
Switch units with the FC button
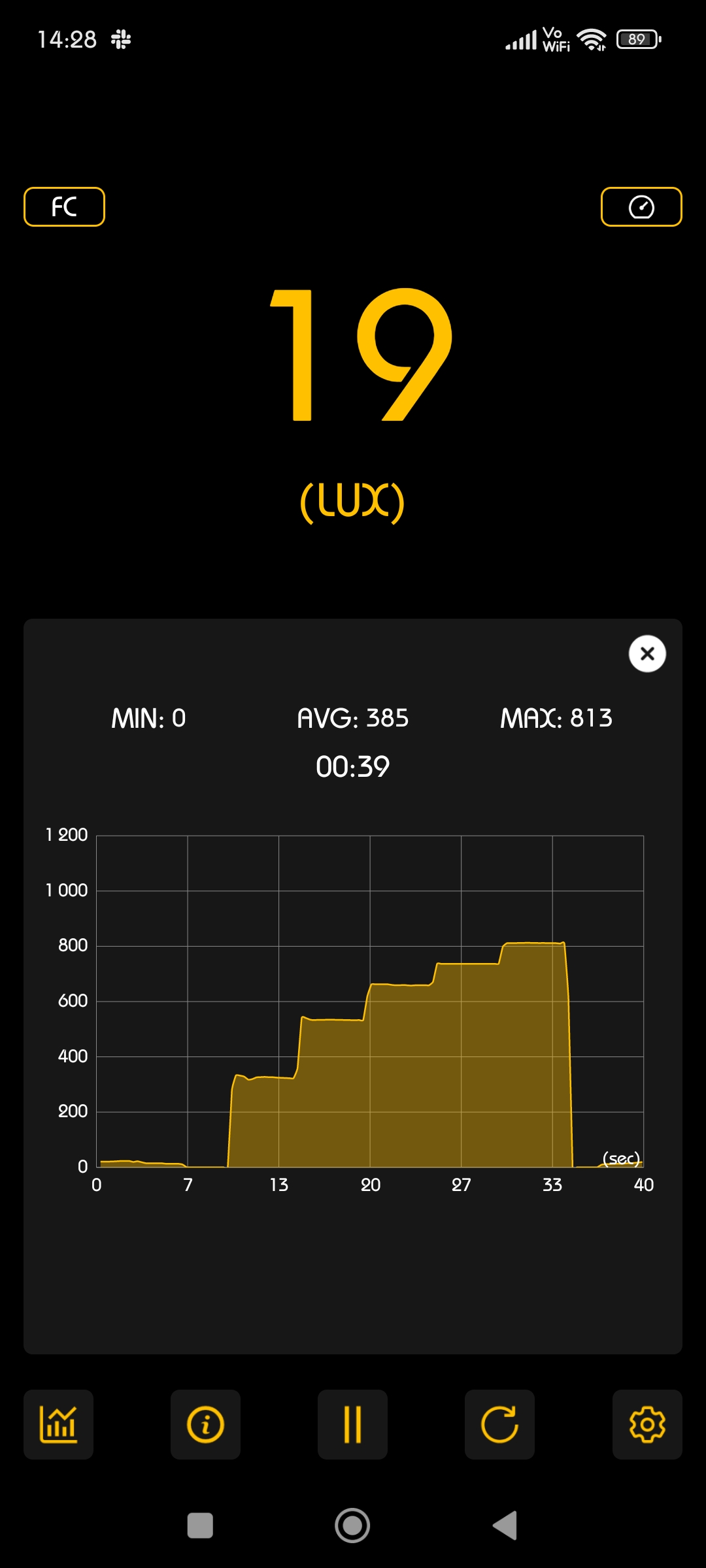click(x=64, y=207)
